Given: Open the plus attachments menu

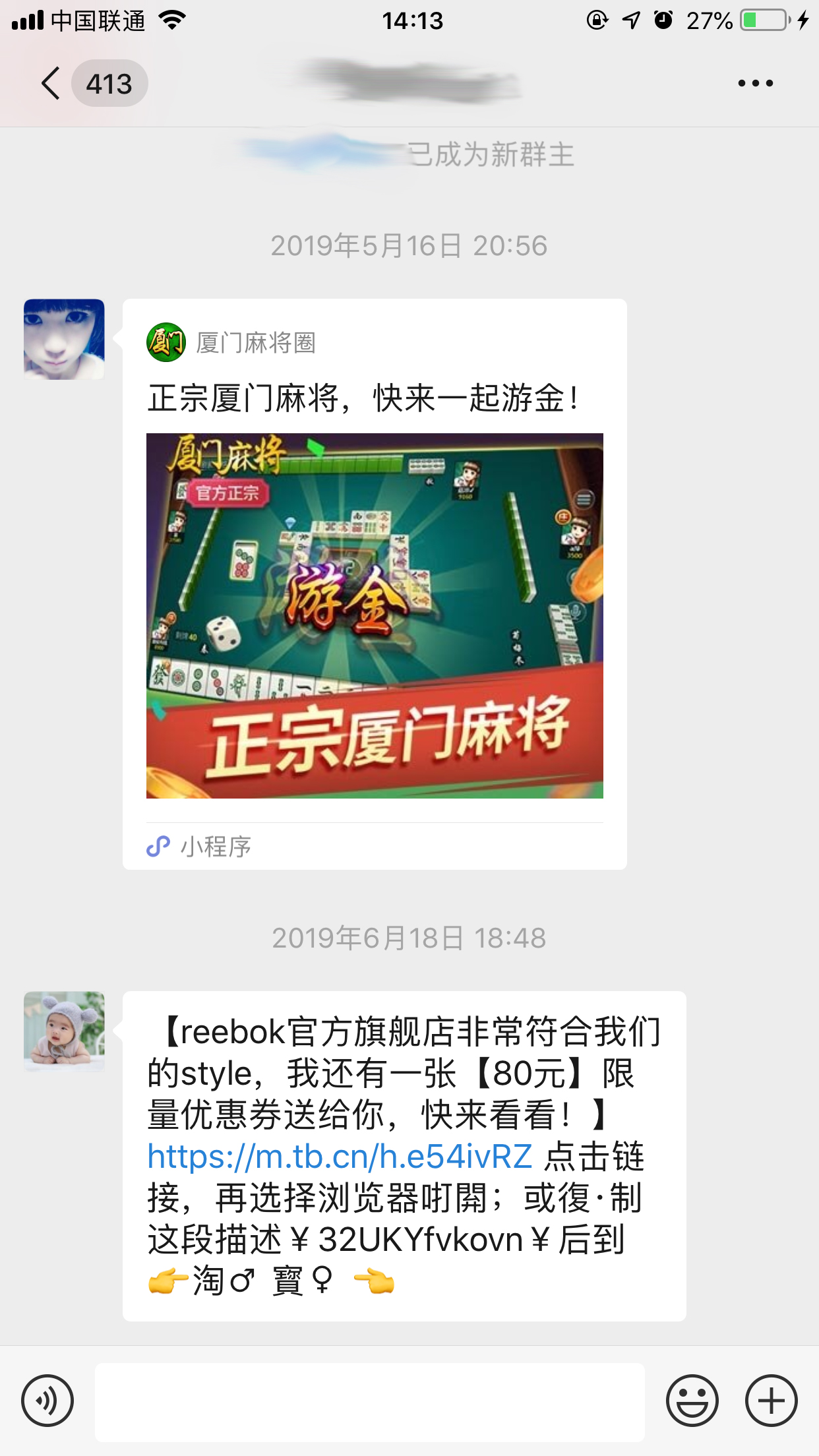Looking at the screenshot, I should [771, 1401].
